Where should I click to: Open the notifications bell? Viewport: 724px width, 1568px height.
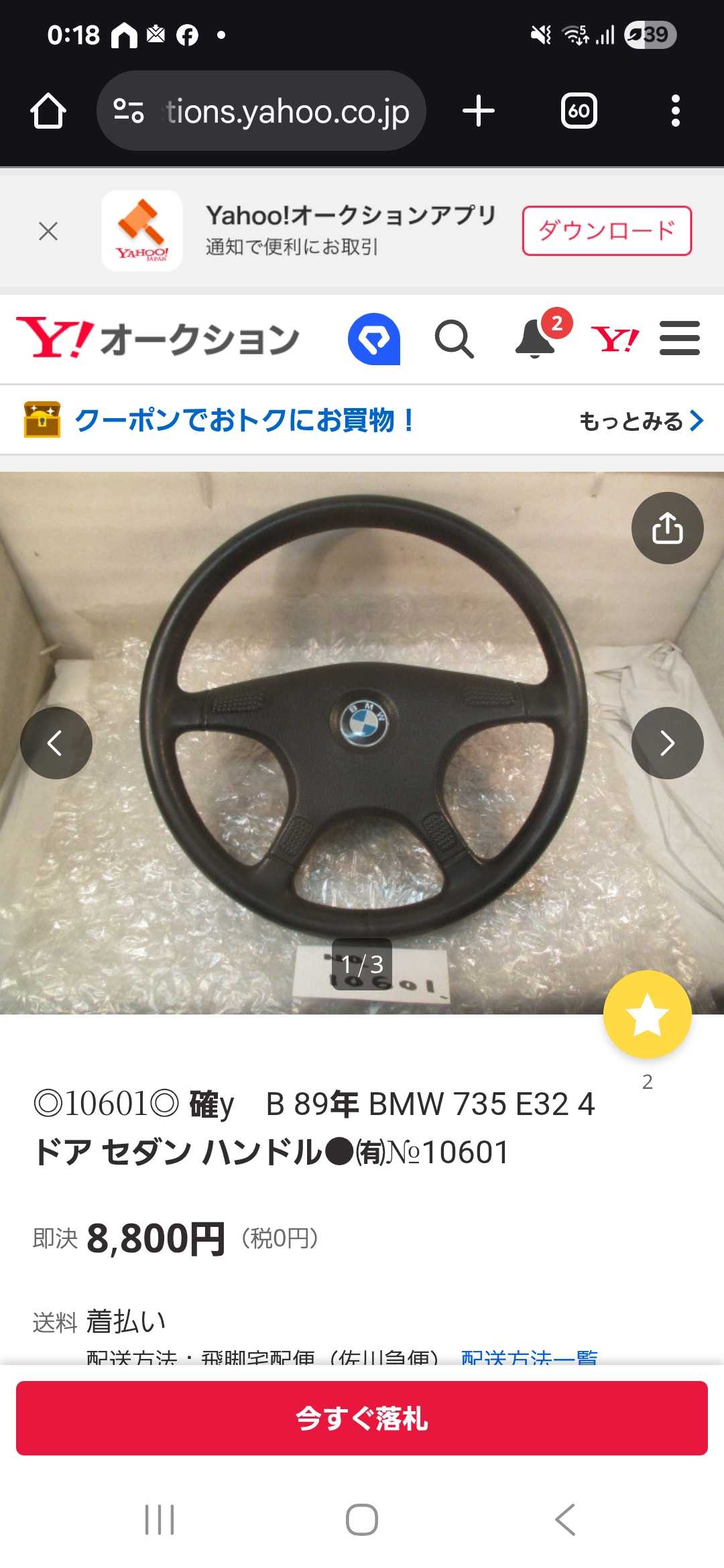535,339
